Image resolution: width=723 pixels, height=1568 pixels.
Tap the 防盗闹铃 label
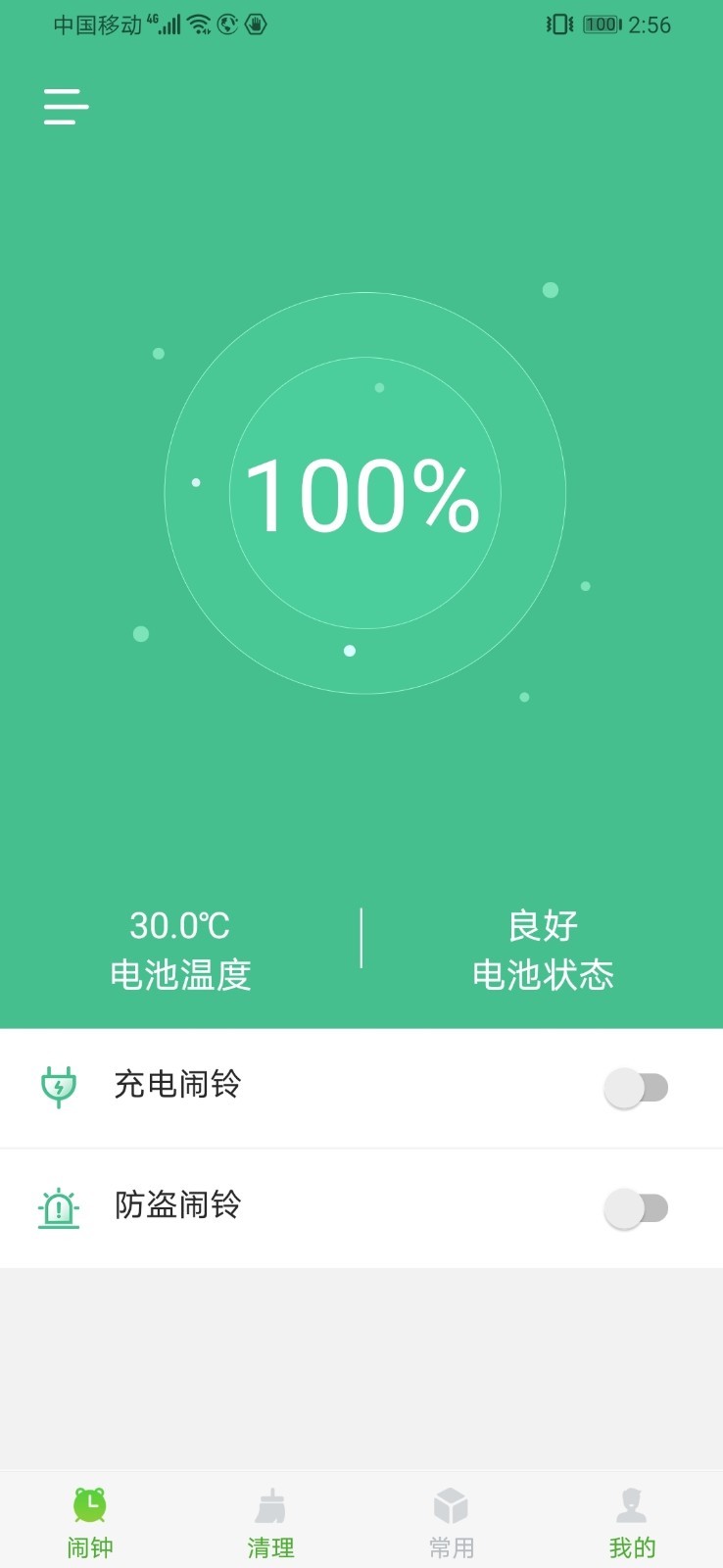click(x=177, y=1206)
